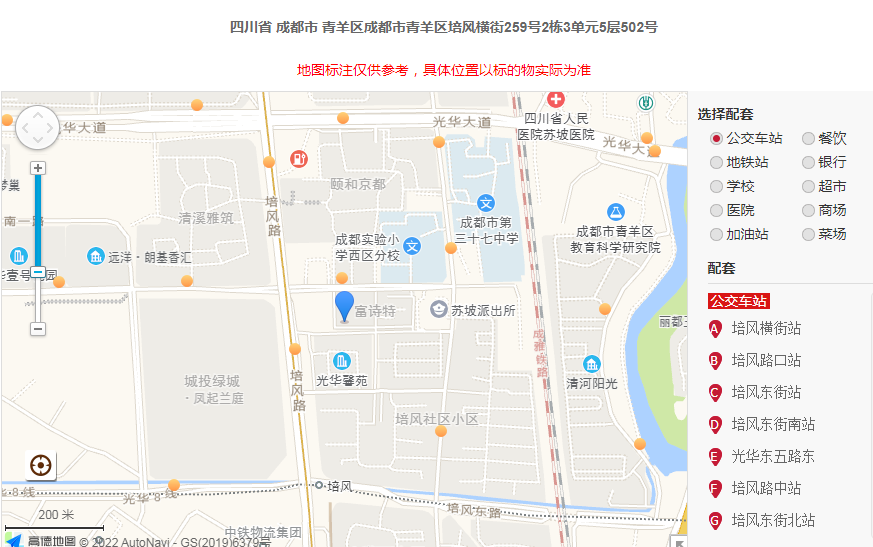Select the 学校 radio option

pos(716,186)
